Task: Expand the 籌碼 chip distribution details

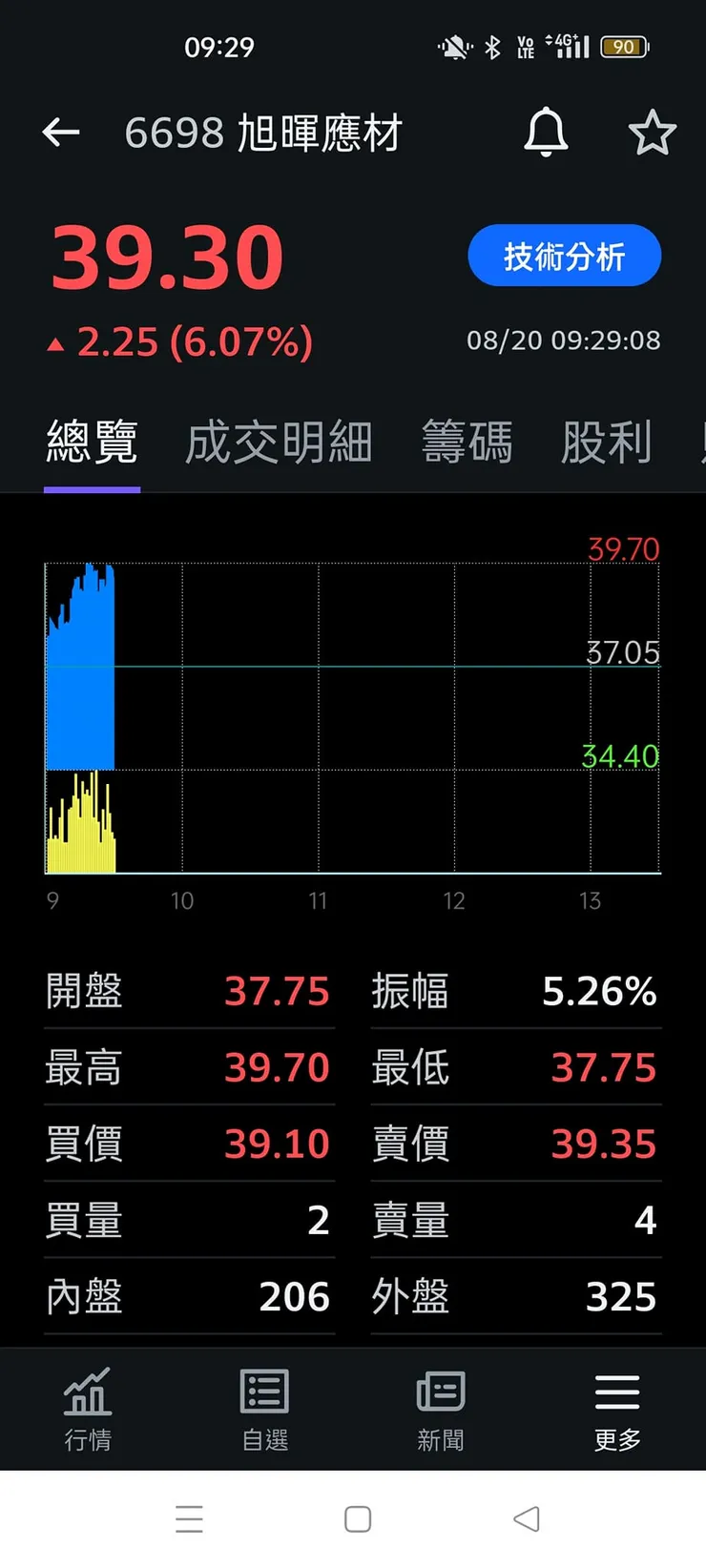Action: 467,441
